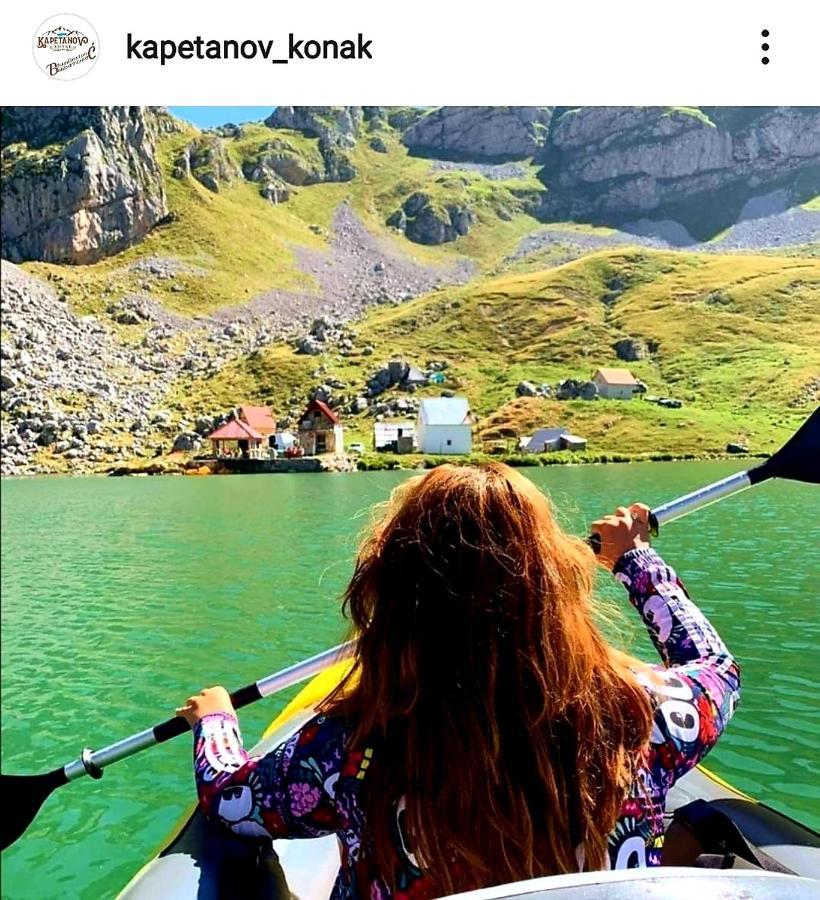The image size is (820, 900).
Task: Tap the kayak lake post photo
Action: tap(410, 502)
